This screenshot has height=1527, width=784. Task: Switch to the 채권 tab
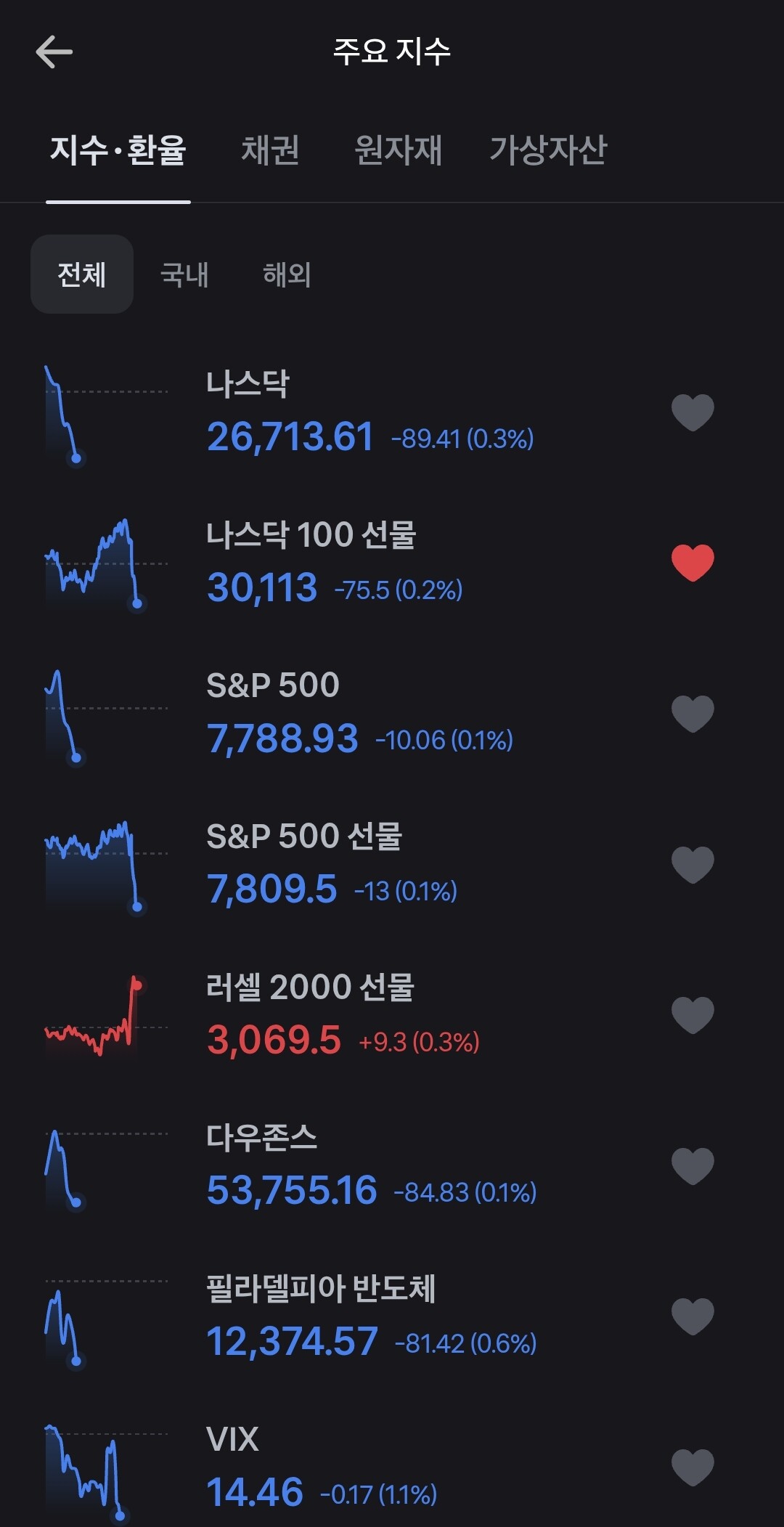click(270, 150)
